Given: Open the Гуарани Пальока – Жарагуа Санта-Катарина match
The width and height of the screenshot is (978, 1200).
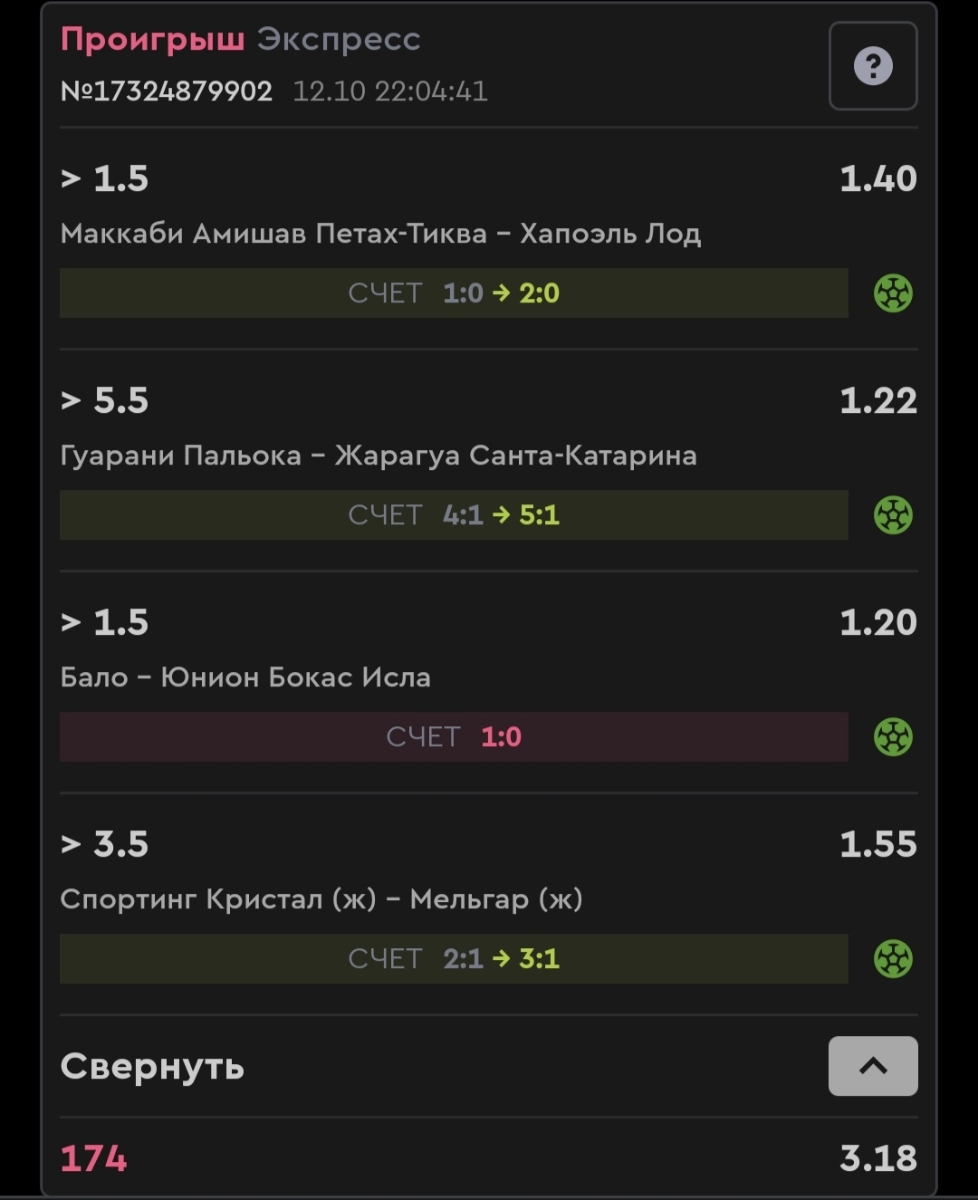Looking at the screenshot, I should click(x=378, y=456).
